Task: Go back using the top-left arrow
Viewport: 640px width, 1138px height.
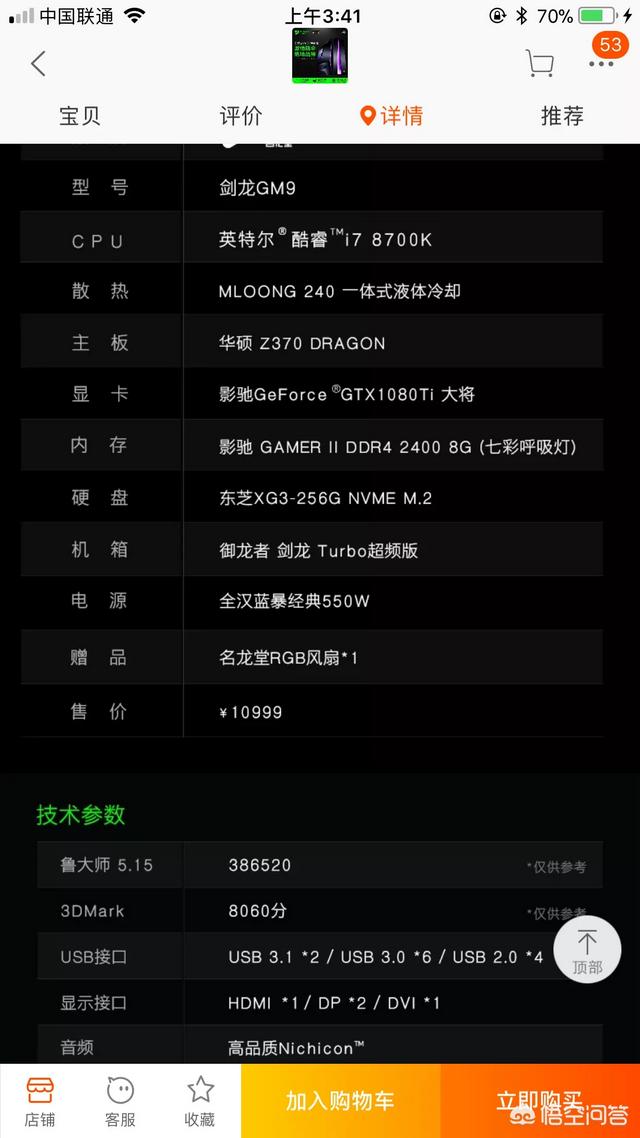Action: point(38,64)
